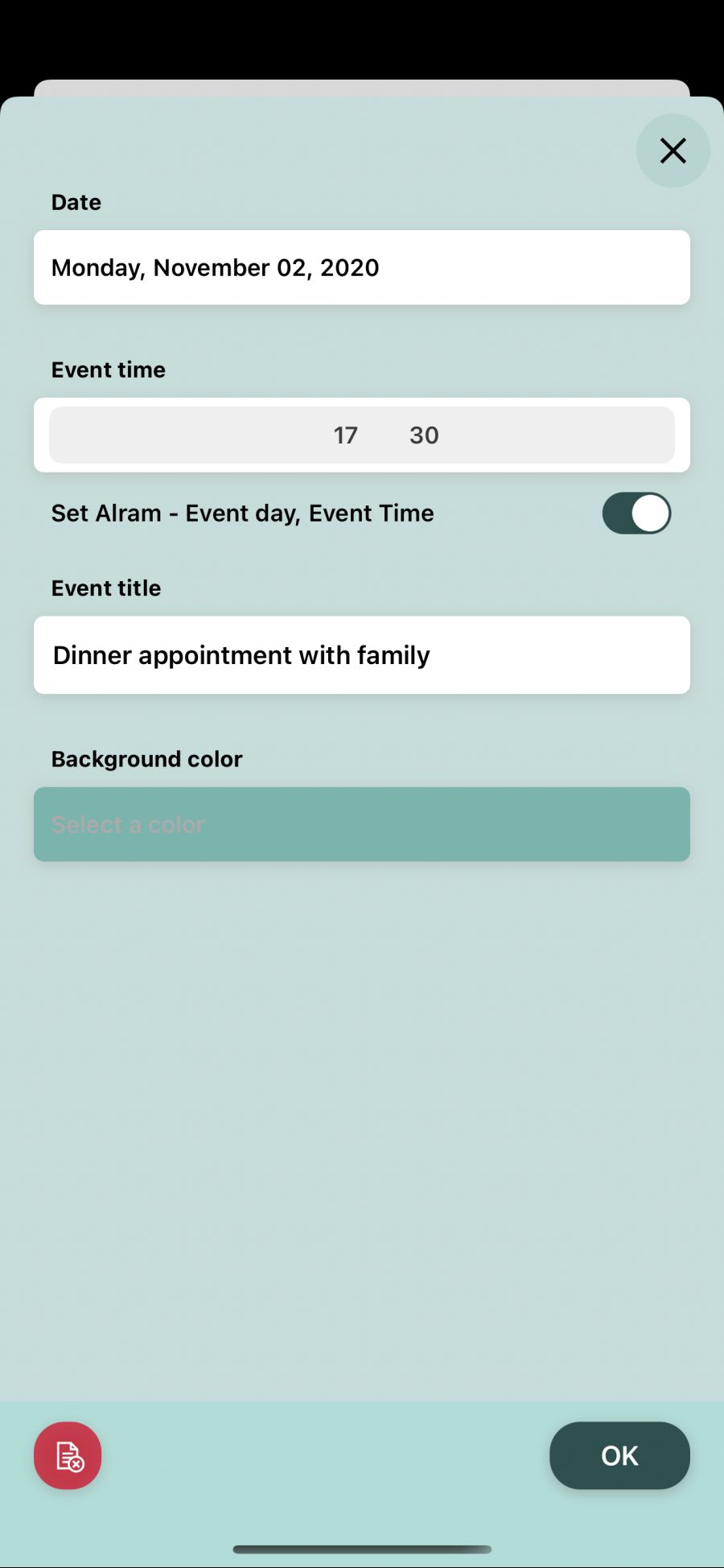The image size is (724, 1568).
Task: Open the Select a color picker
Action: pyautogui.click(x=362, y=824)
